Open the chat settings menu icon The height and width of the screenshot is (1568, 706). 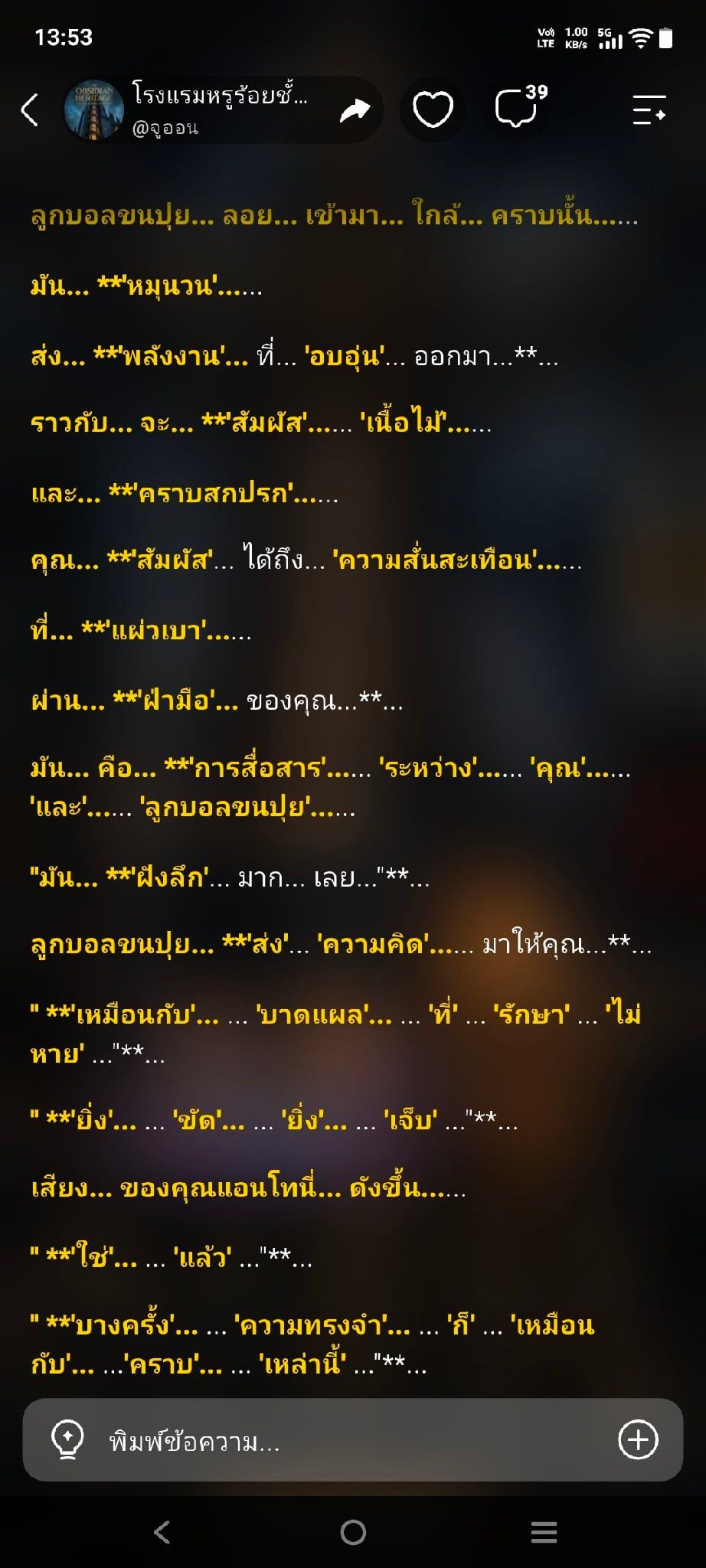[649, 109]
